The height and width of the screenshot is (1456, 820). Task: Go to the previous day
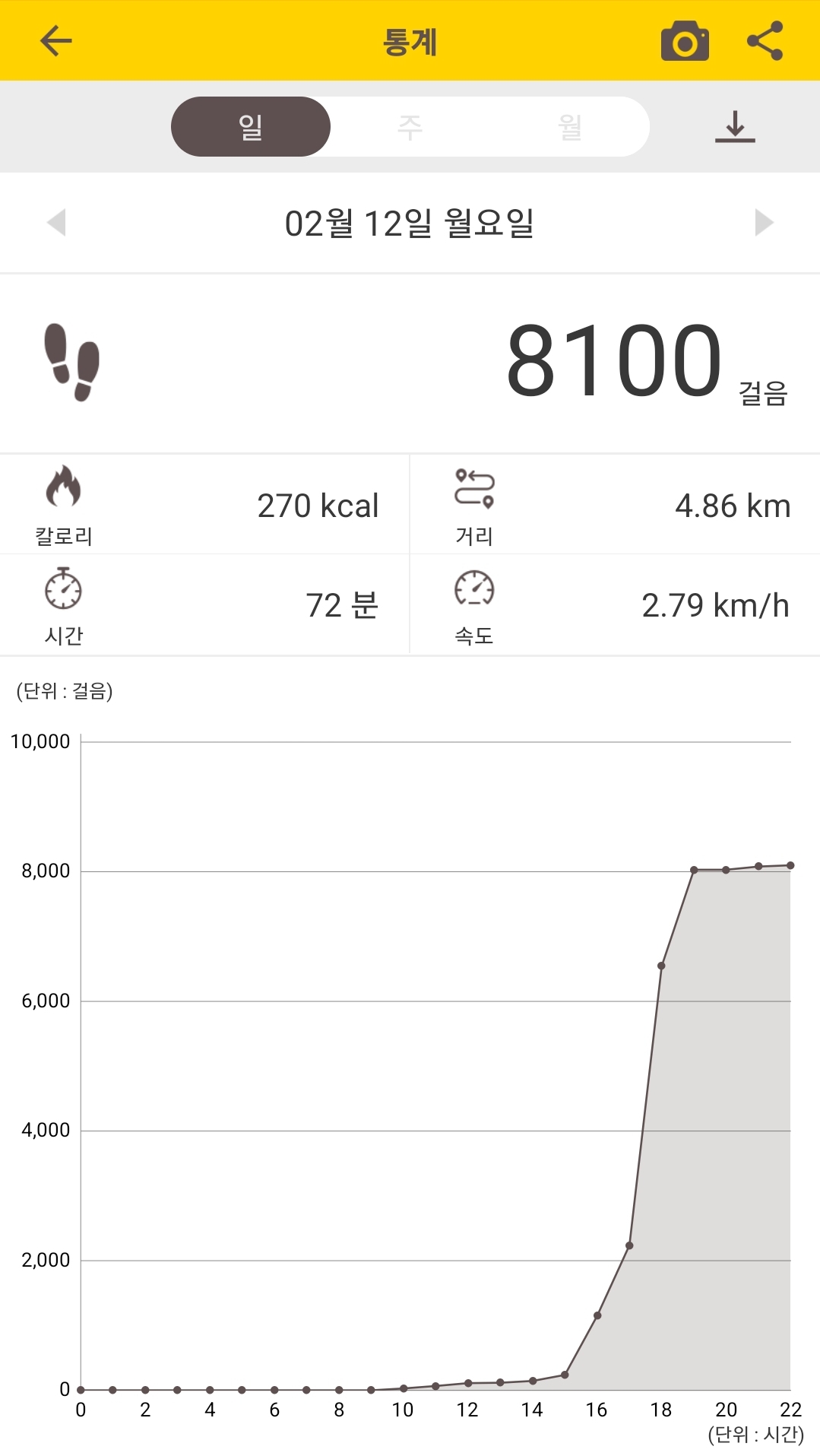click(x=56, y=223)
